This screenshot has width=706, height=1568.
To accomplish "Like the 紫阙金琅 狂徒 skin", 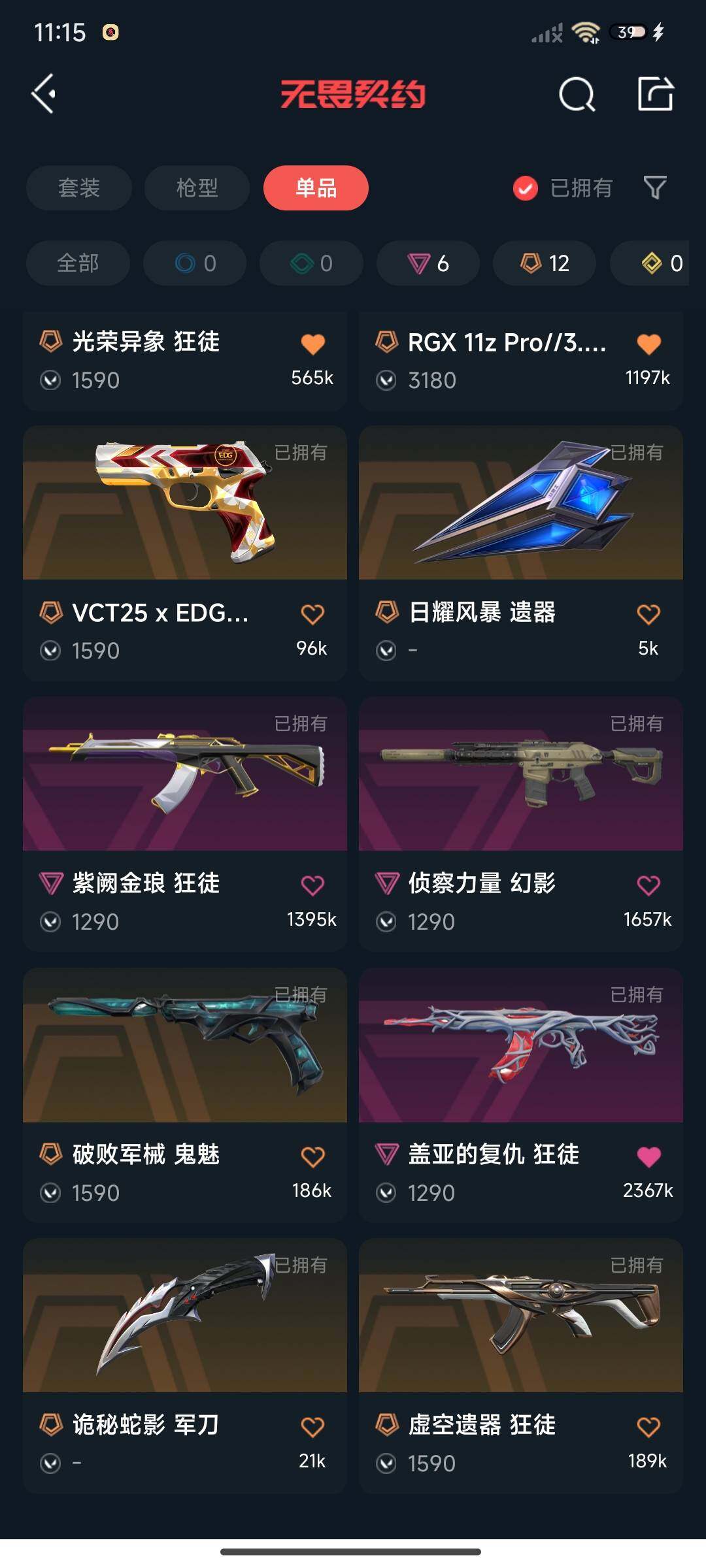I will click(312, 885).
